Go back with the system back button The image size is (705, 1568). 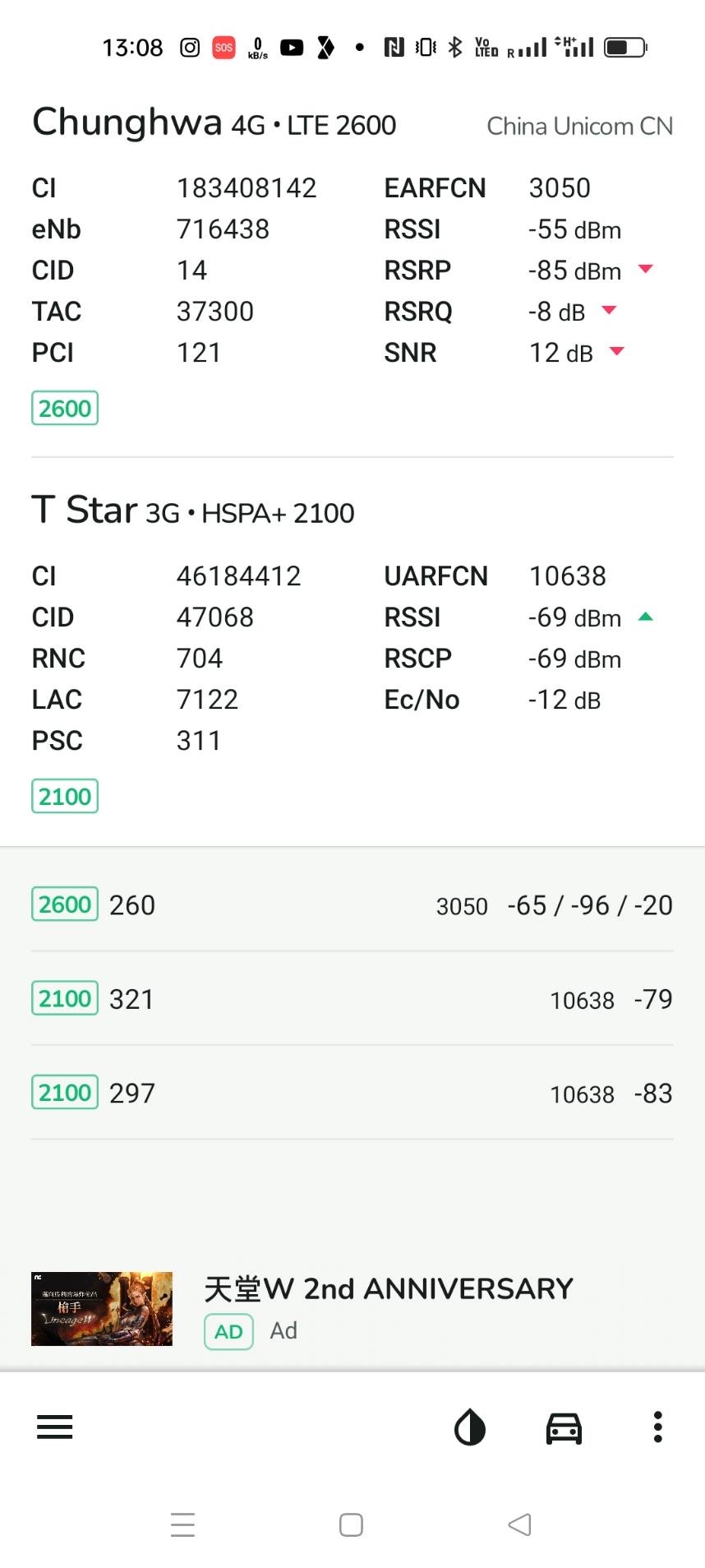click(x=519, y=1524)
